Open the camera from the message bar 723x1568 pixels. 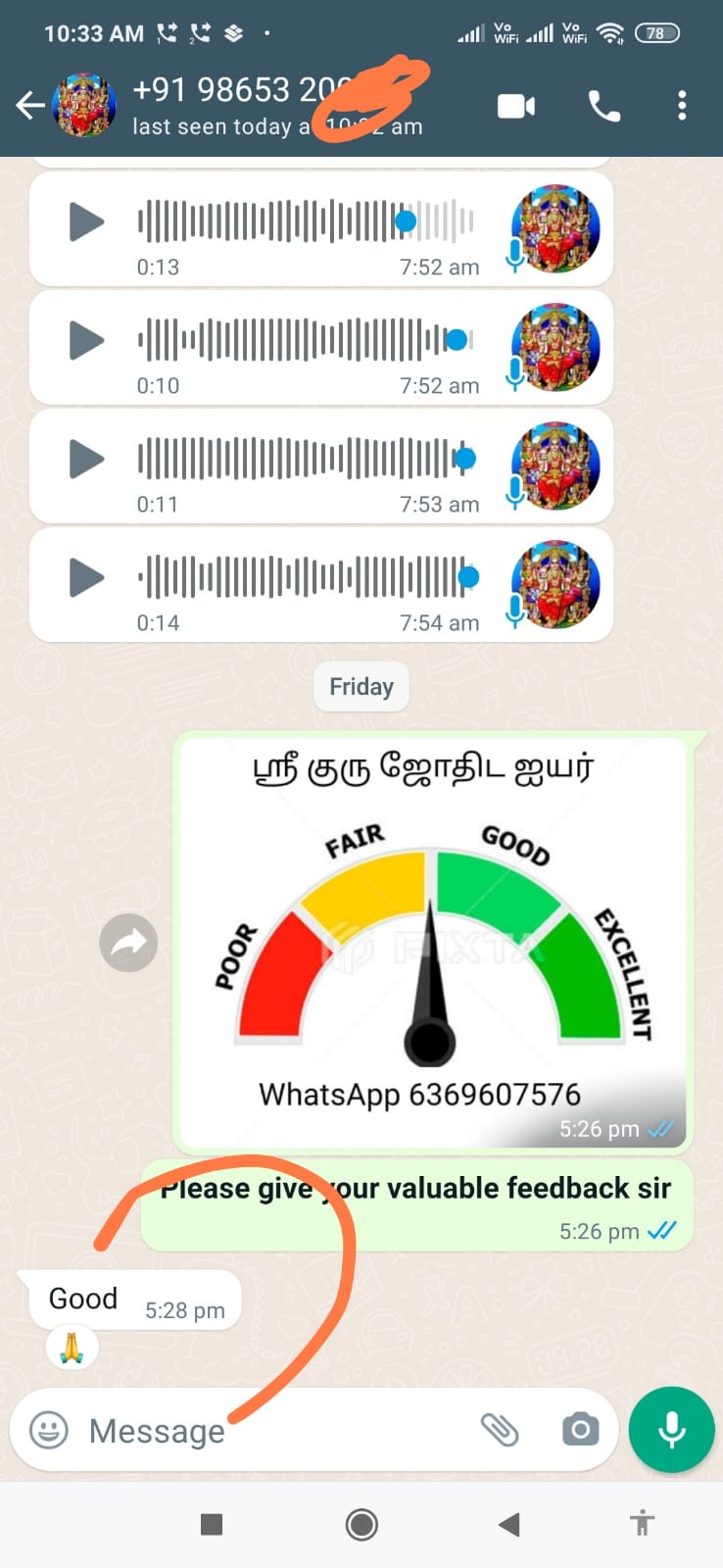[580, 1430]
